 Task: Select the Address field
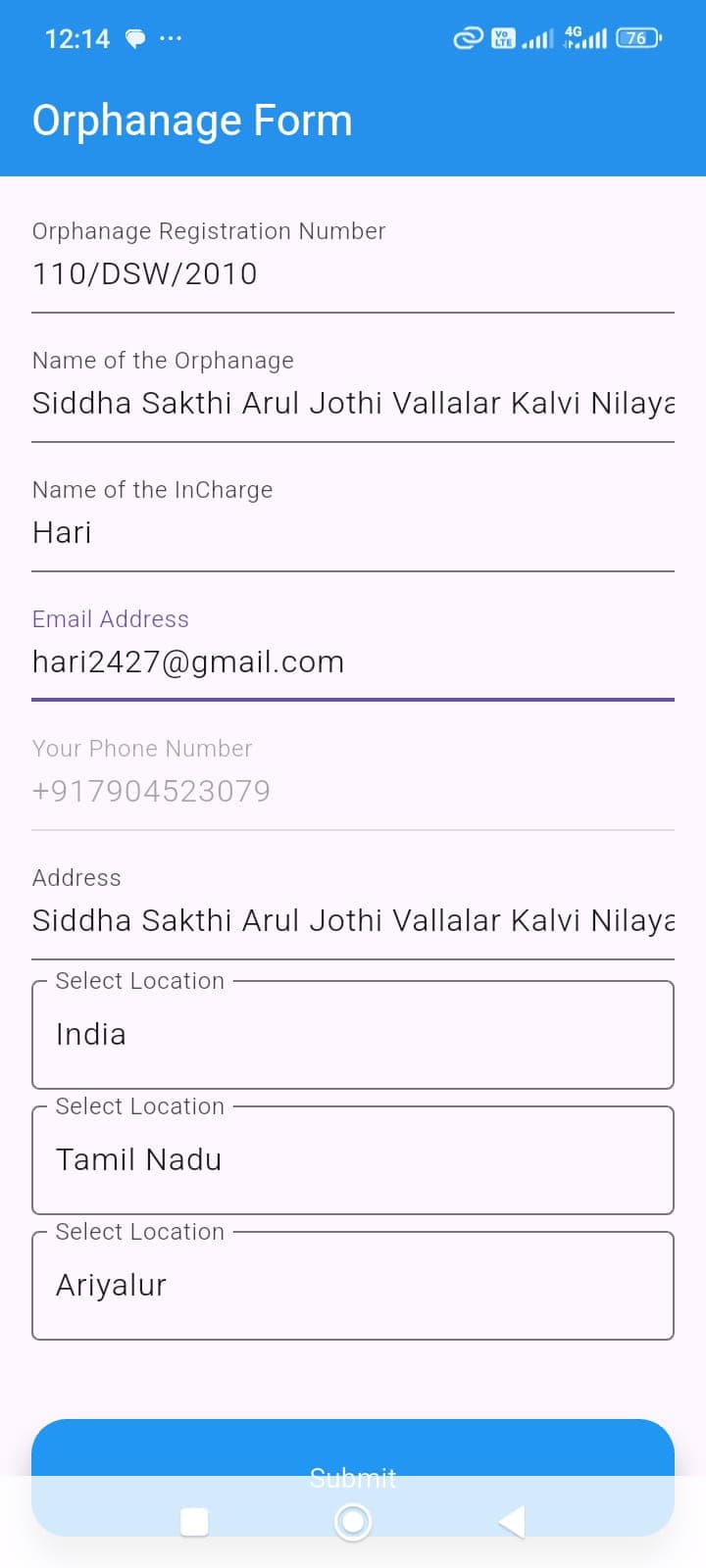353,920
